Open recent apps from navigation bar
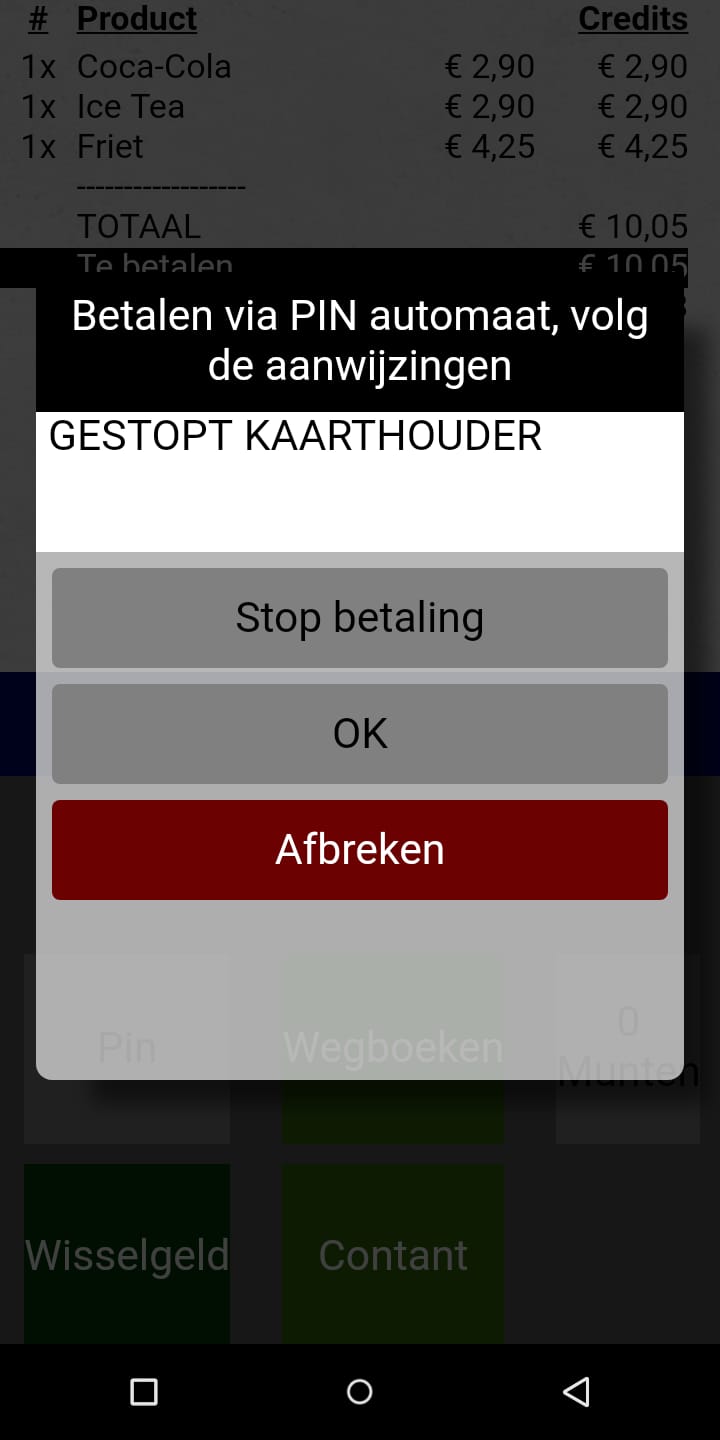 144,1392
